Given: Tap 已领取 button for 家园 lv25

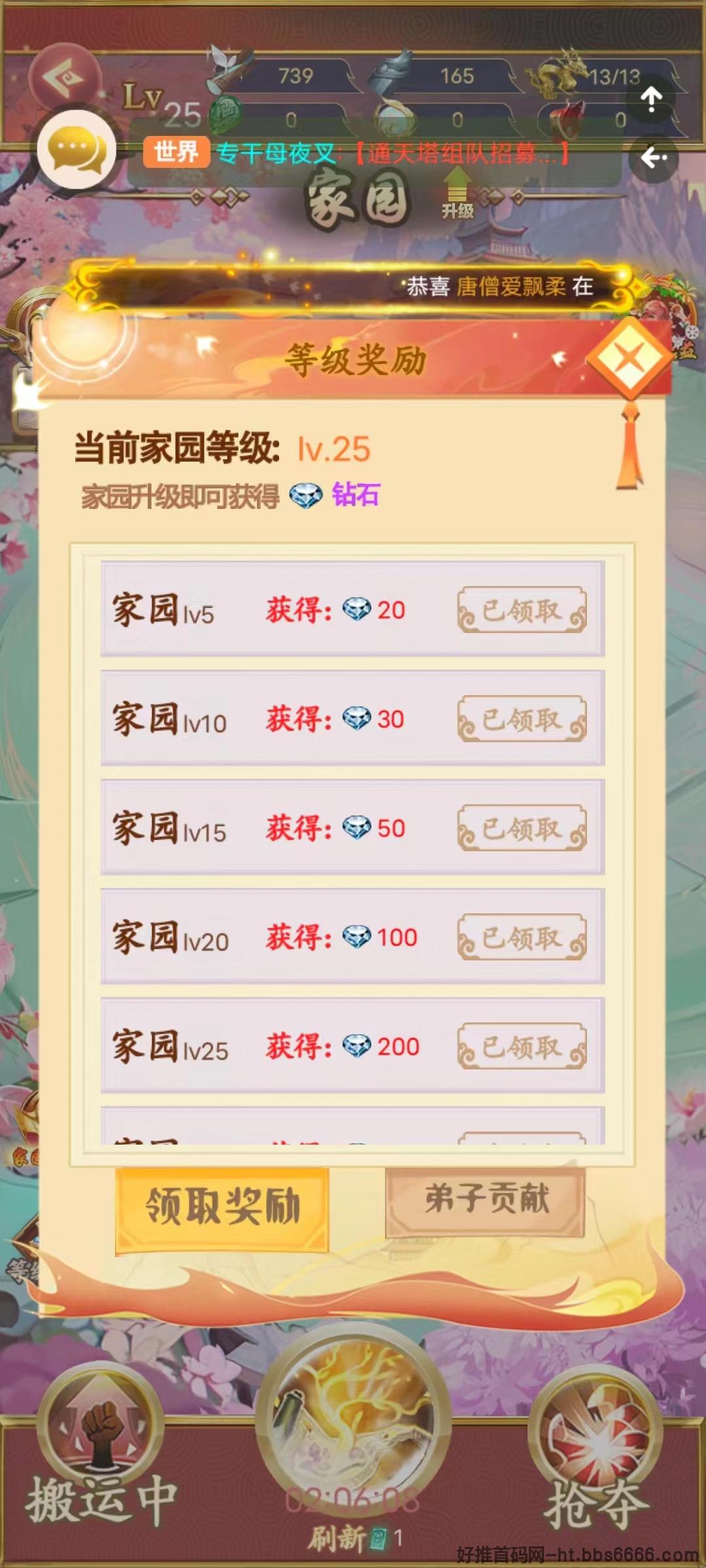Looking at the screenshot, I should pos(521,1047).
